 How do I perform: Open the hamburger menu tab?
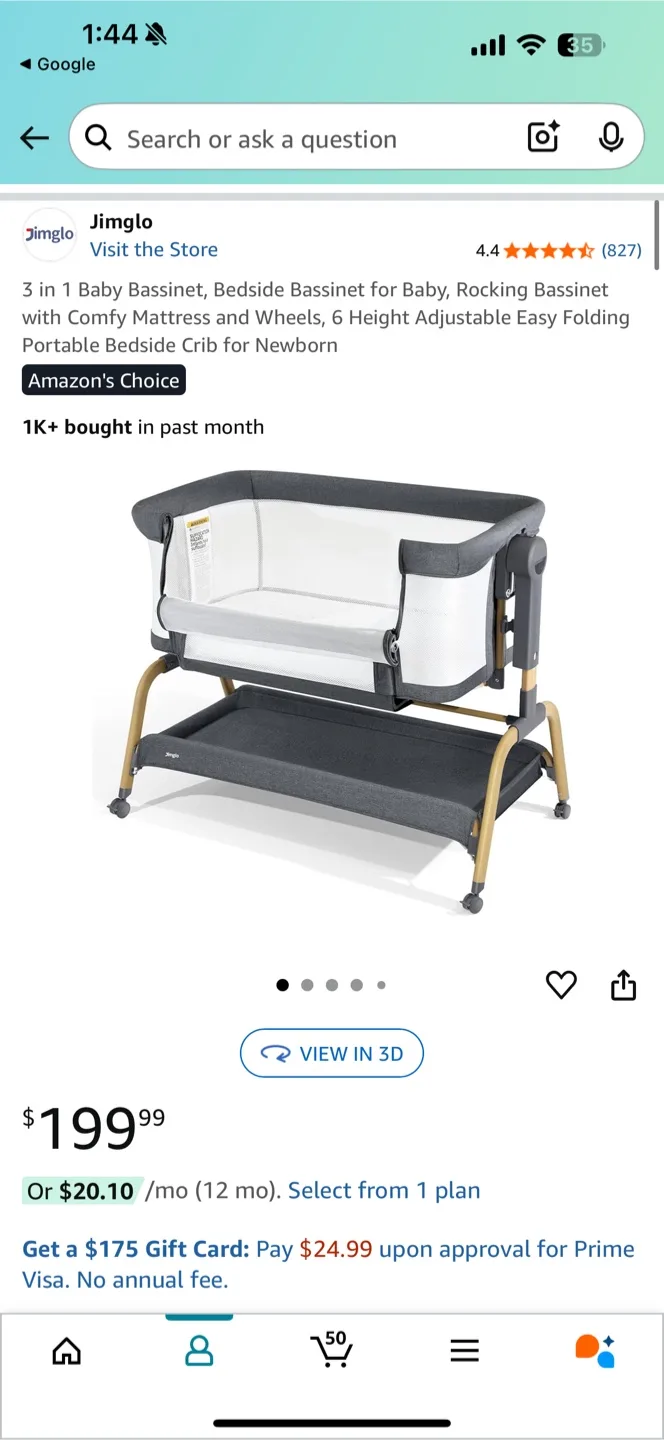[464, 1352]
